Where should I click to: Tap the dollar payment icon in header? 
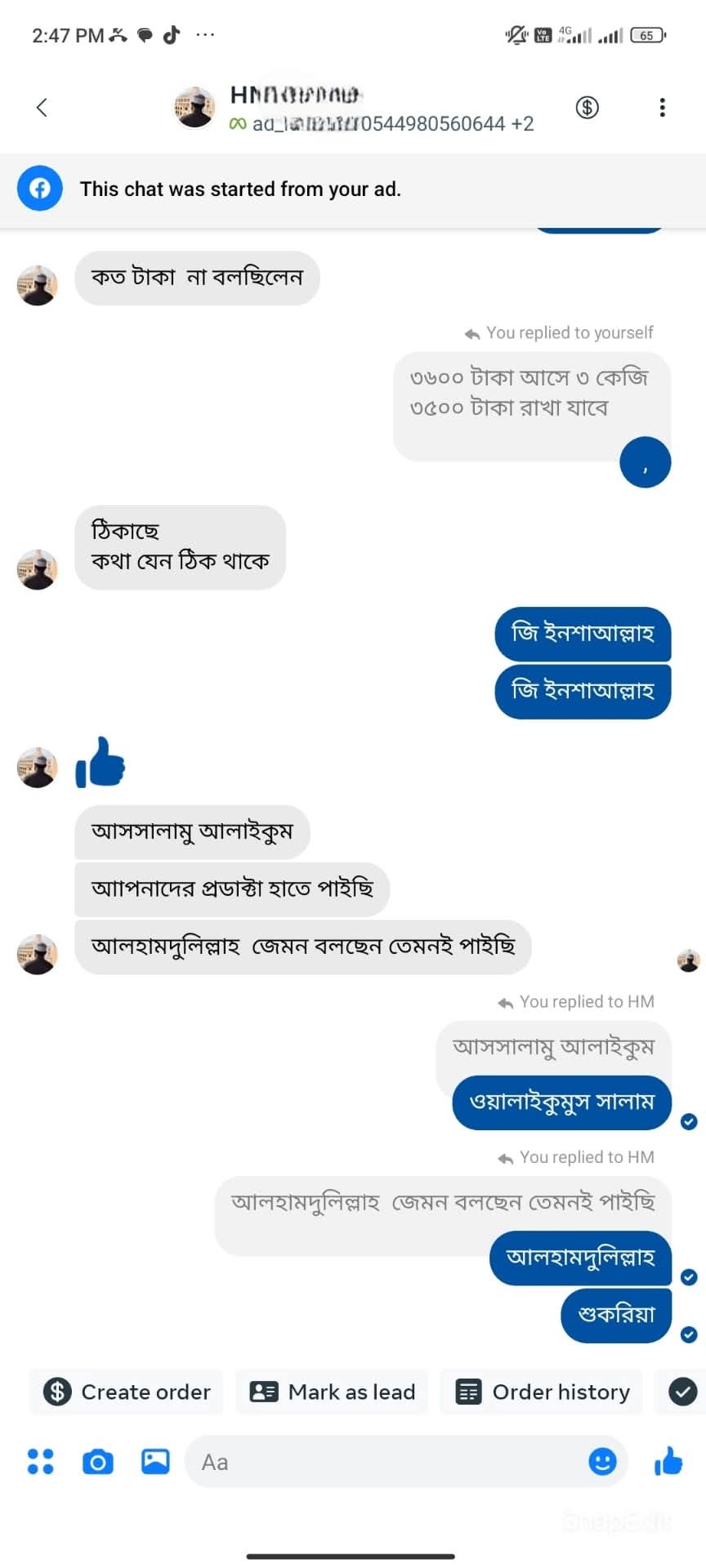point(587,107)
